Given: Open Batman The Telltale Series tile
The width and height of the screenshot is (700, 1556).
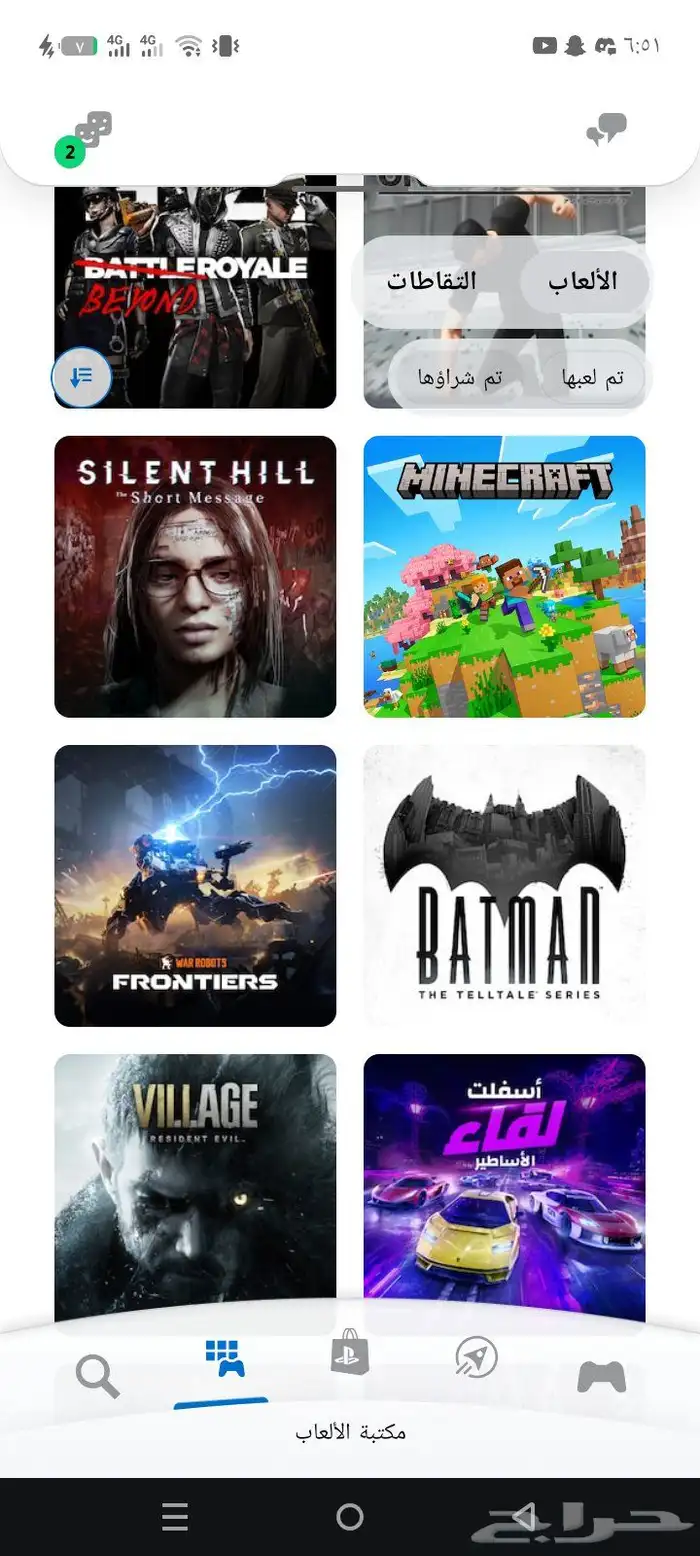Looking at the screenshot, I should [504, 886].
